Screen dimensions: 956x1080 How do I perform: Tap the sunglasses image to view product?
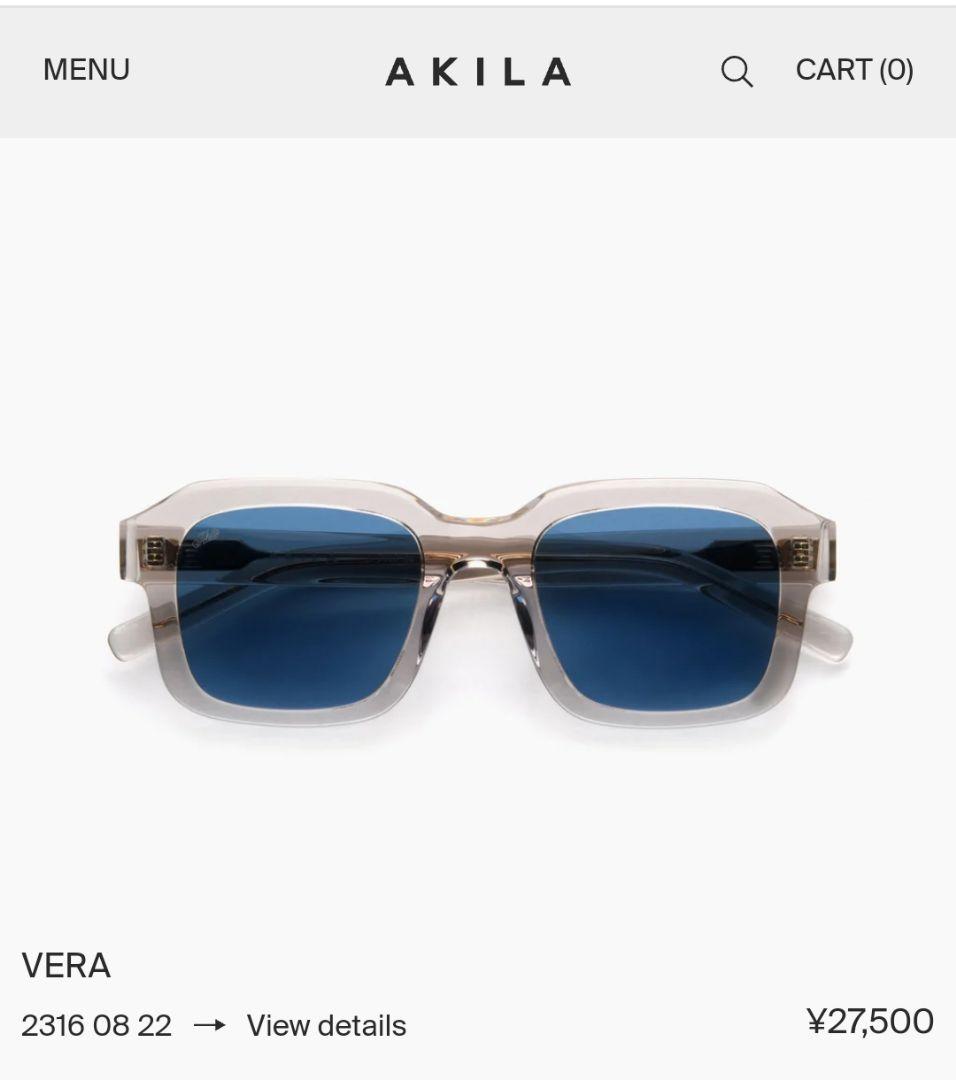click(478, 590)
